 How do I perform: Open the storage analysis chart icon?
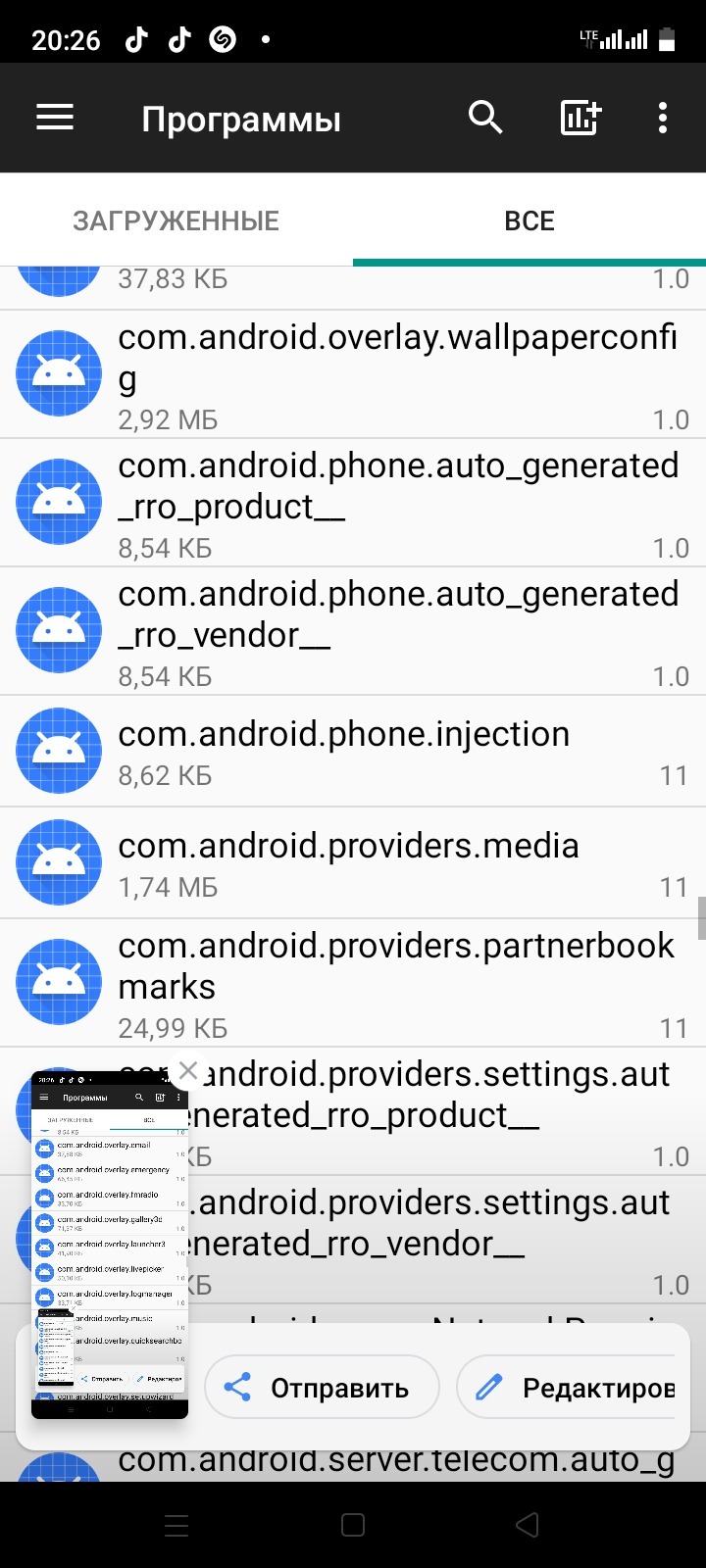click(x=580, y=119)
